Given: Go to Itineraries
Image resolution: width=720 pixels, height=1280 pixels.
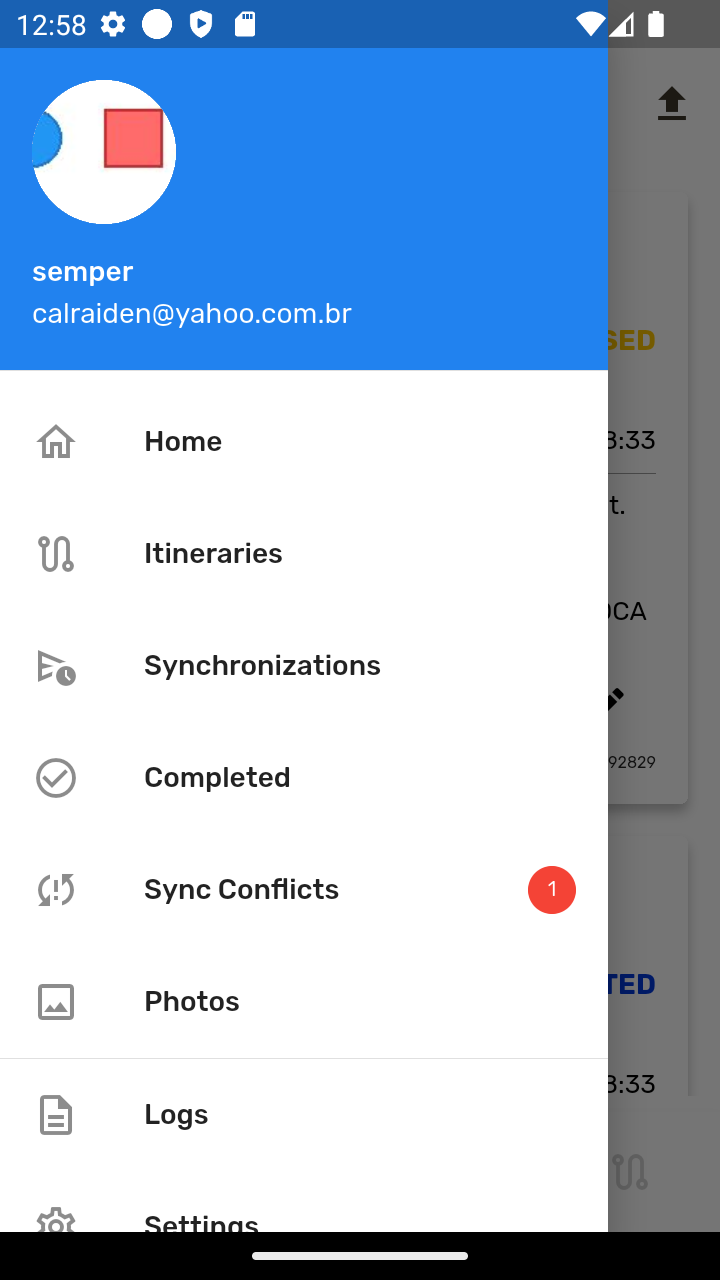Looking at the screenshot, I should (304, 553).
